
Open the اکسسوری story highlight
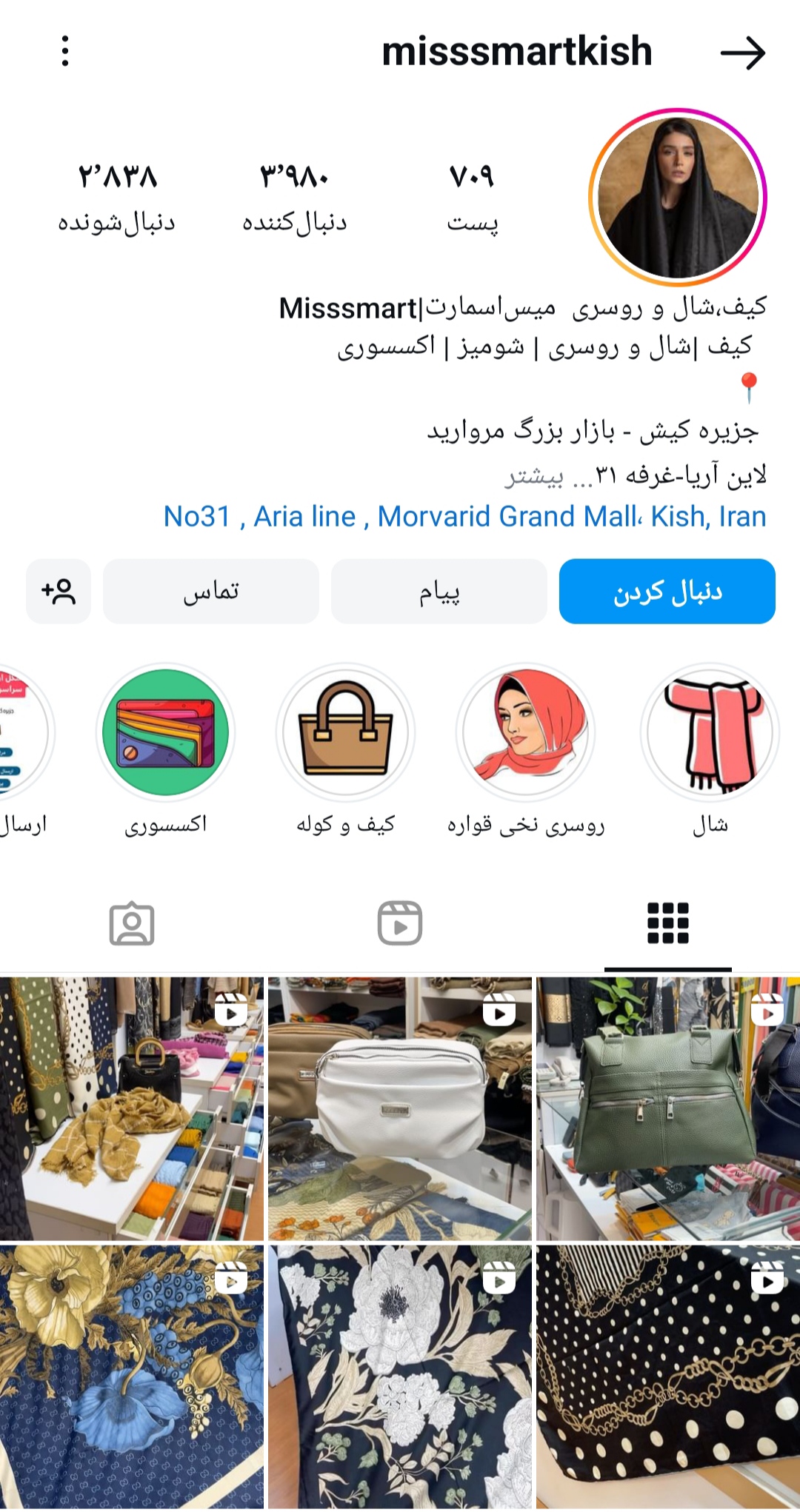point(165,733)
